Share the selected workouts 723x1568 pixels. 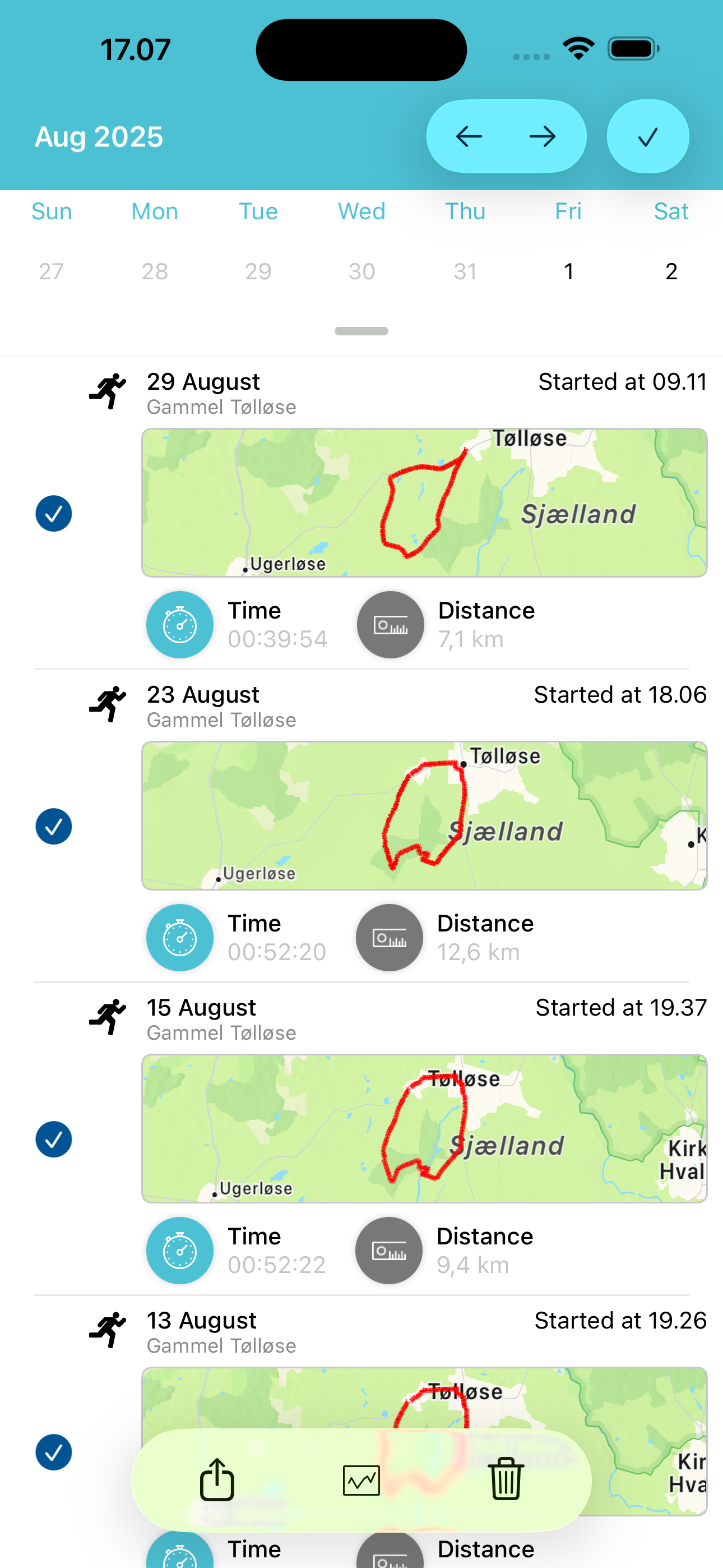pyautogui.click(x=217, y=1480)
